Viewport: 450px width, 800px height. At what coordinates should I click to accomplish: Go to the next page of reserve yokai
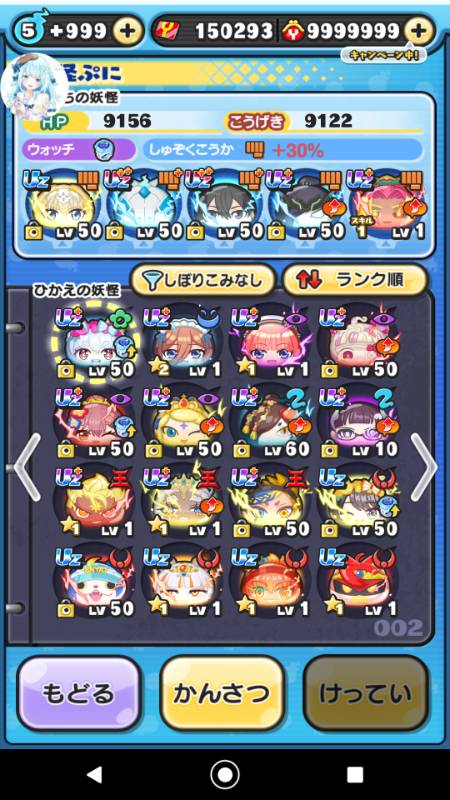point(424,466)
